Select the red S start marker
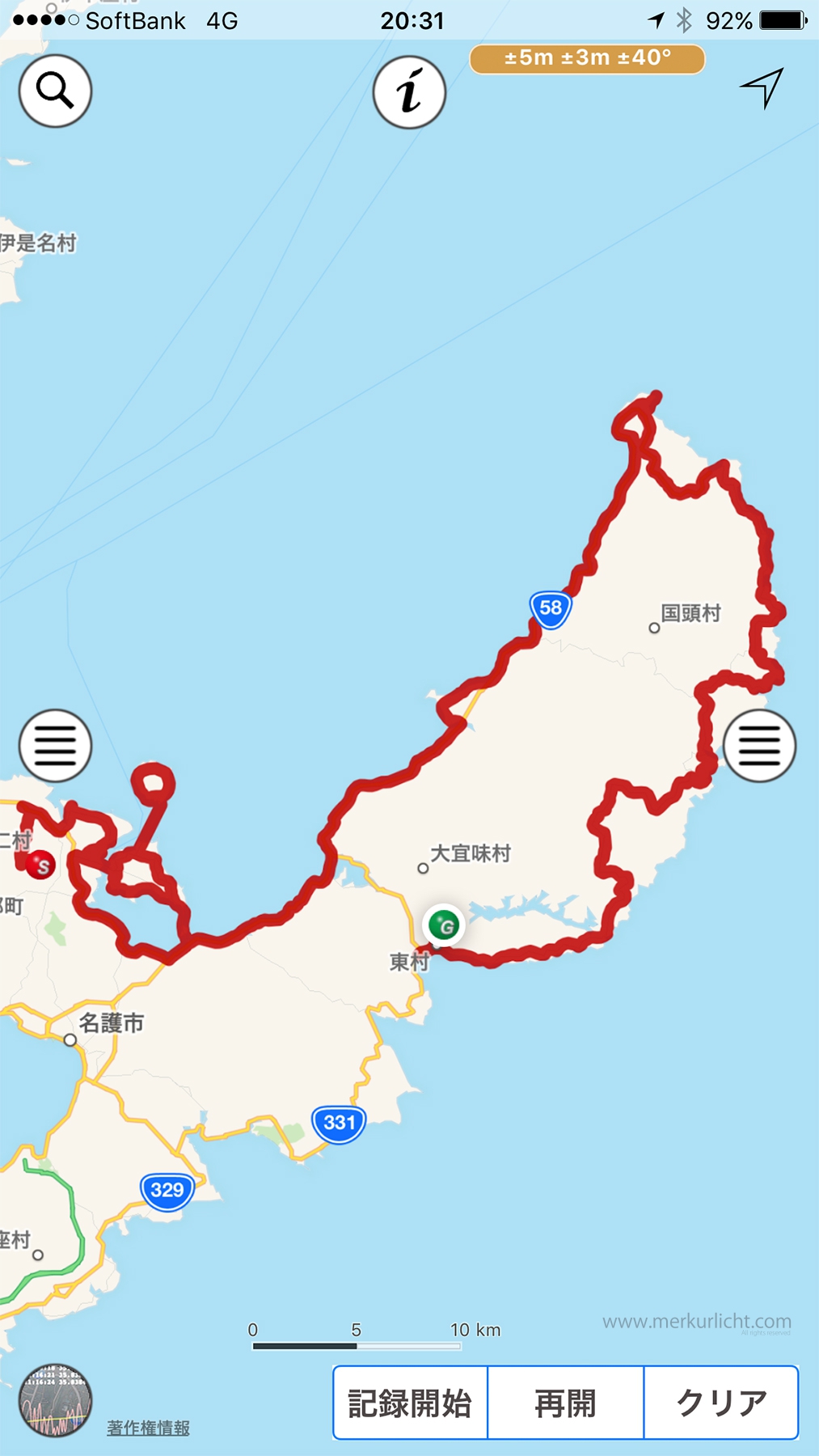 40,866
